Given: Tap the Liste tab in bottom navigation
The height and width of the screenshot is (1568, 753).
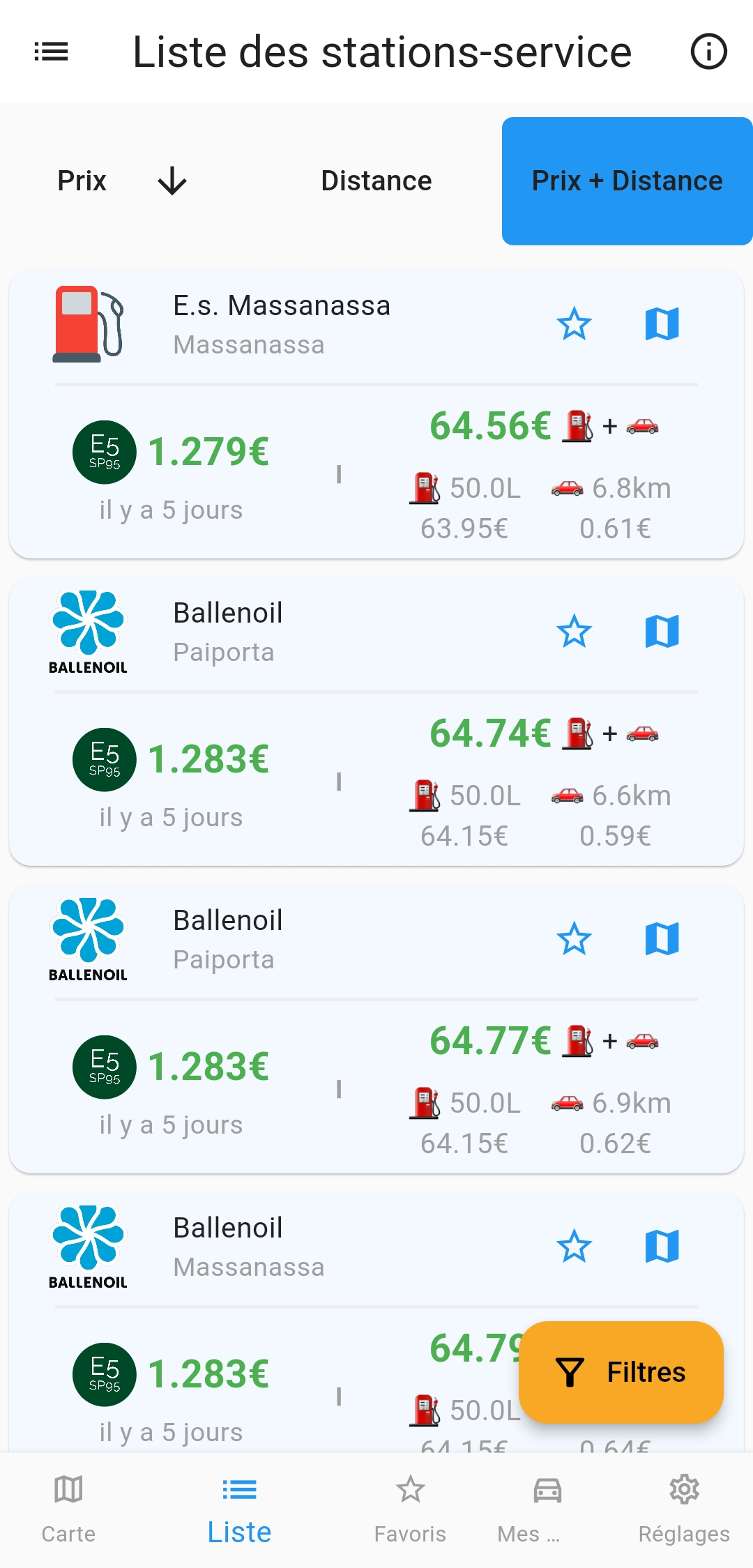Looking at the screenshot, I should click(x=239, y=1509).
